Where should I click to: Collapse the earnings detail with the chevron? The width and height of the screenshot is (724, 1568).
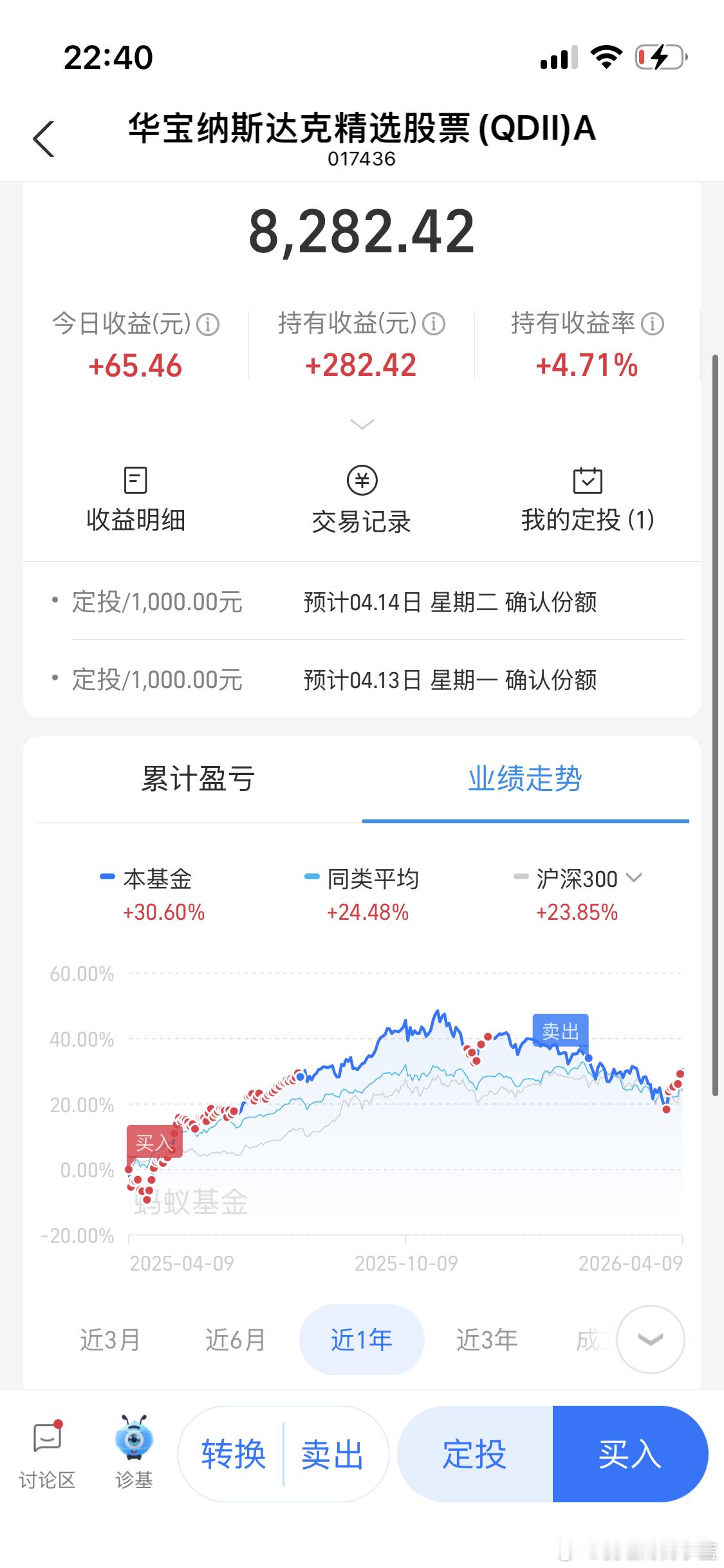pyautogui.click(x=362, y=424)
